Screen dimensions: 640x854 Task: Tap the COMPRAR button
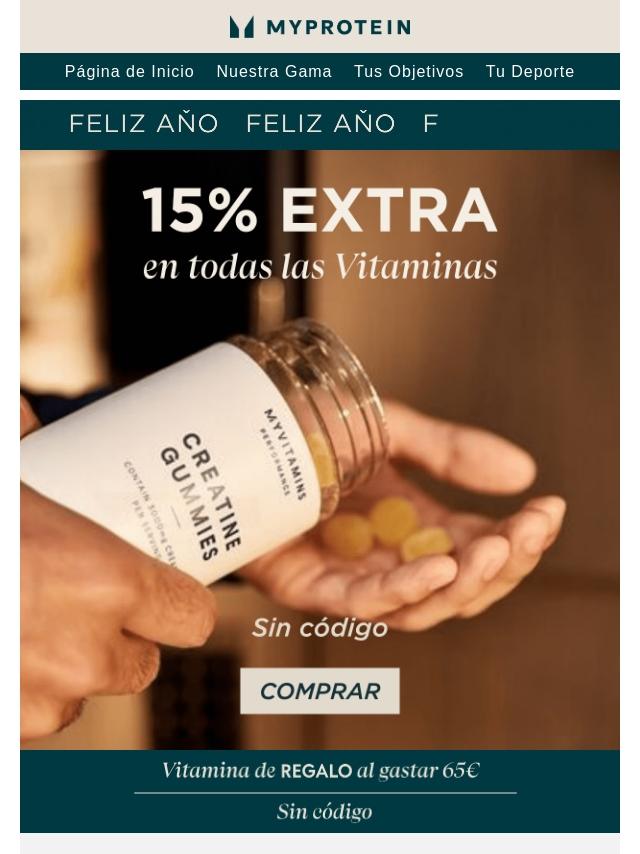click(x=320, y=691)
